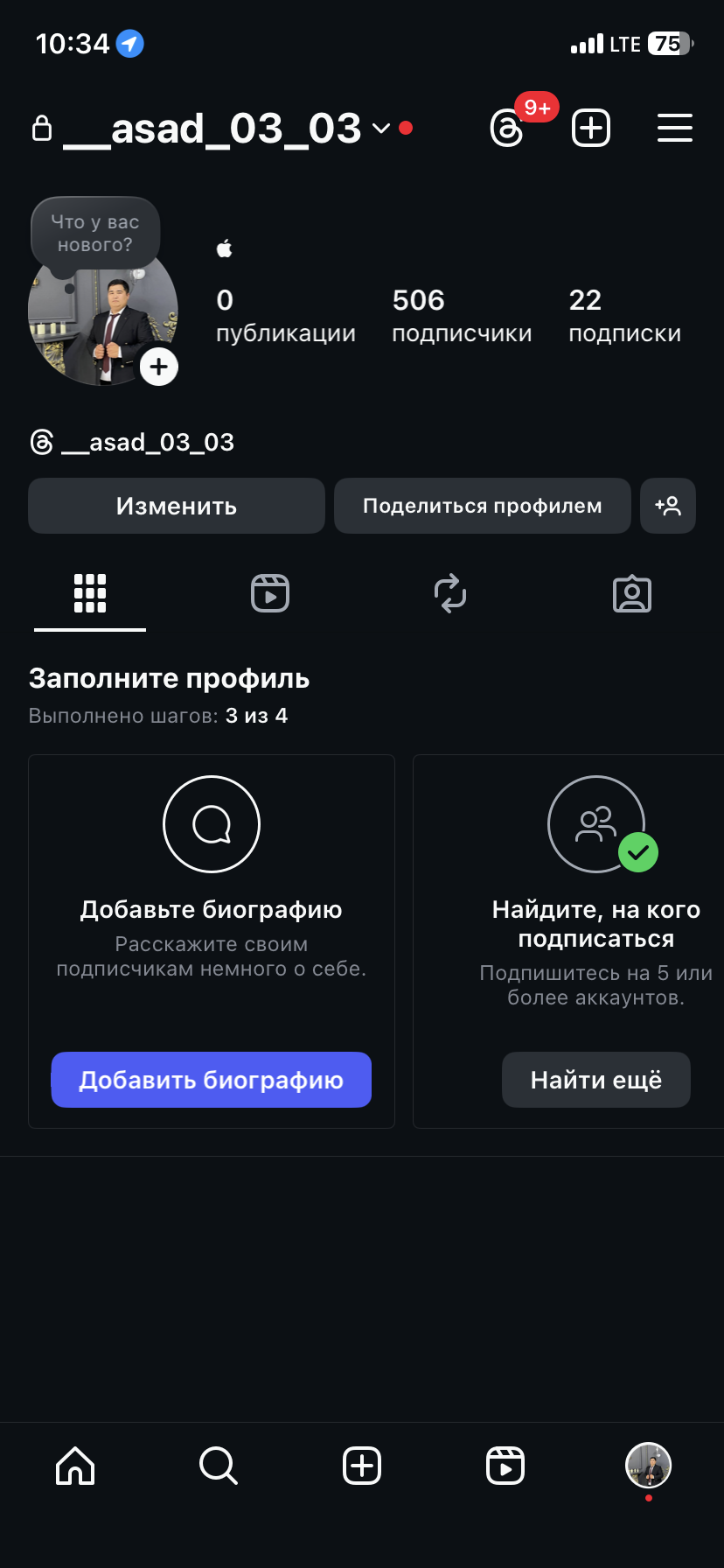724x1568 pixels.
Task: Tap Найти ещё button
Action: point(595,1080)
